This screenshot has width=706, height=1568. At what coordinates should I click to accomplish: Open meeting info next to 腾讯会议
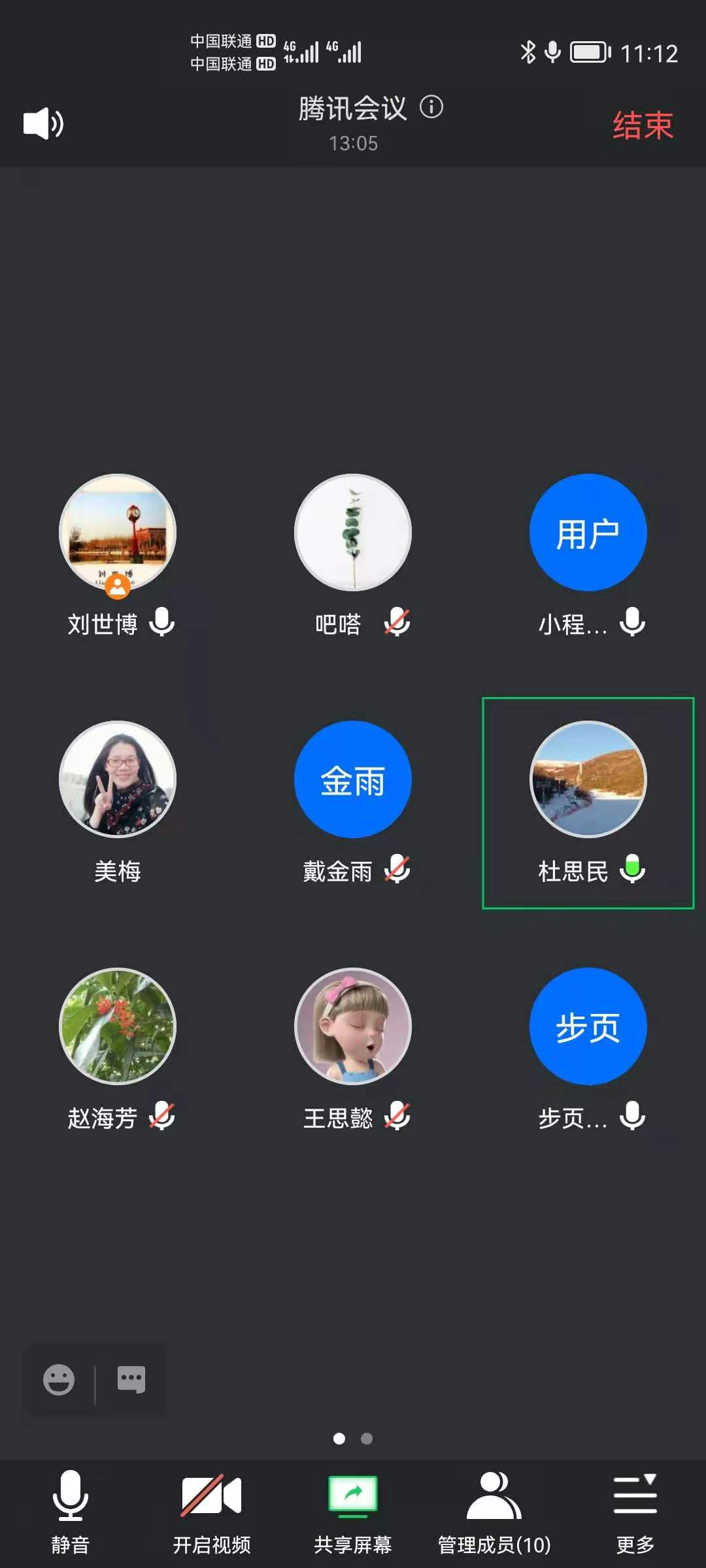click(431, 106)
